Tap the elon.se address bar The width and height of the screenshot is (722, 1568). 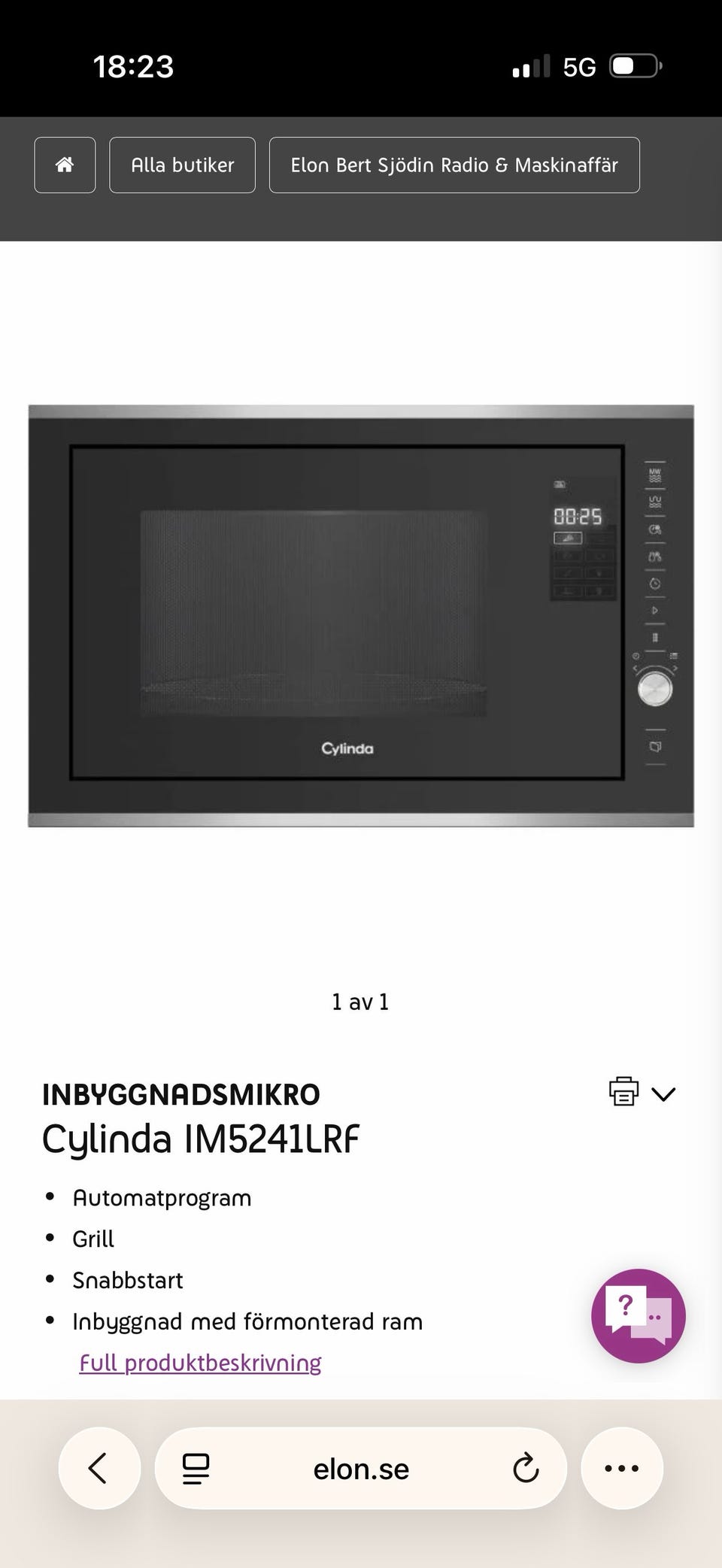click(x=361, y=1468)
